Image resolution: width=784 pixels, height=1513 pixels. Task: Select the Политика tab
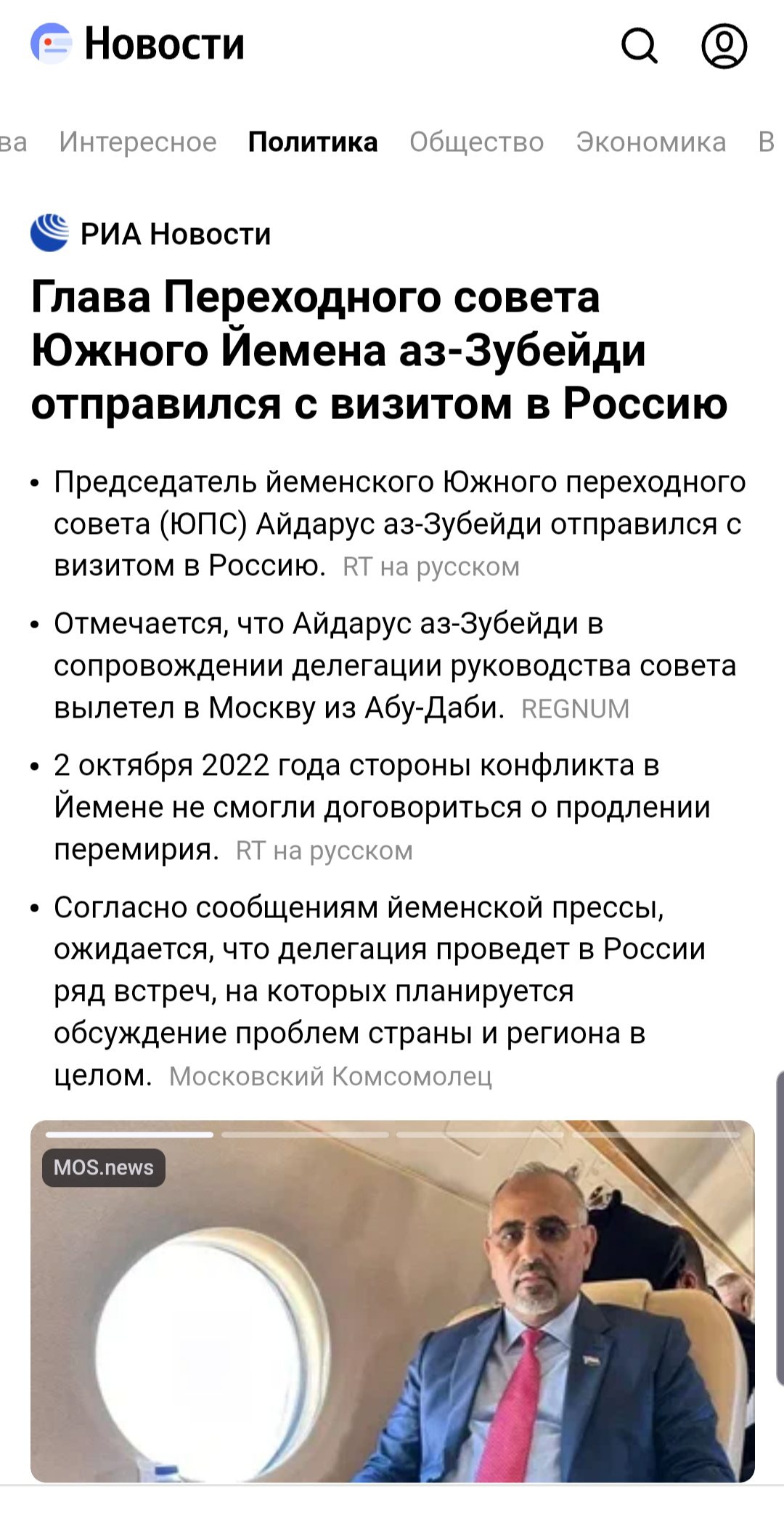pyautogui.click(x=312, y=142)
